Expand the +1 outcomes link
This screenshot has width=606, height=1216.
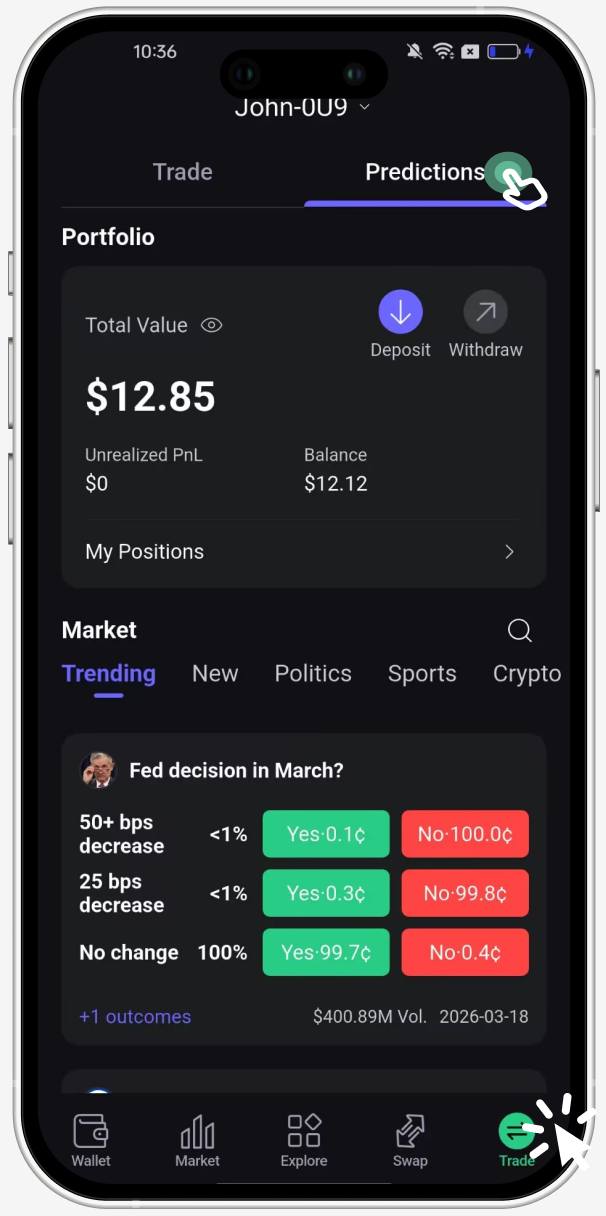click(x=135, y=1017)
